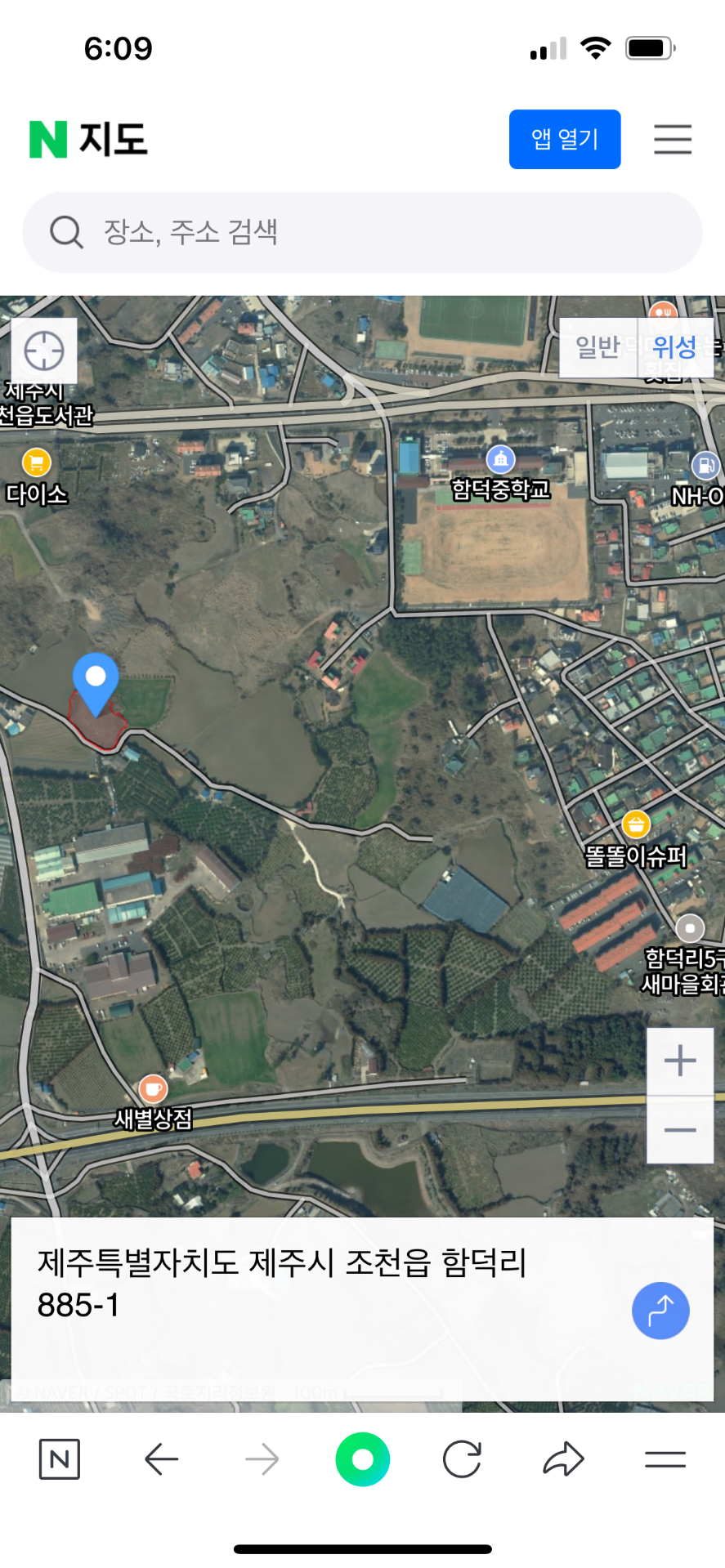
Task: Tap the blue location pin on map
Action: (x=96, y=685)
